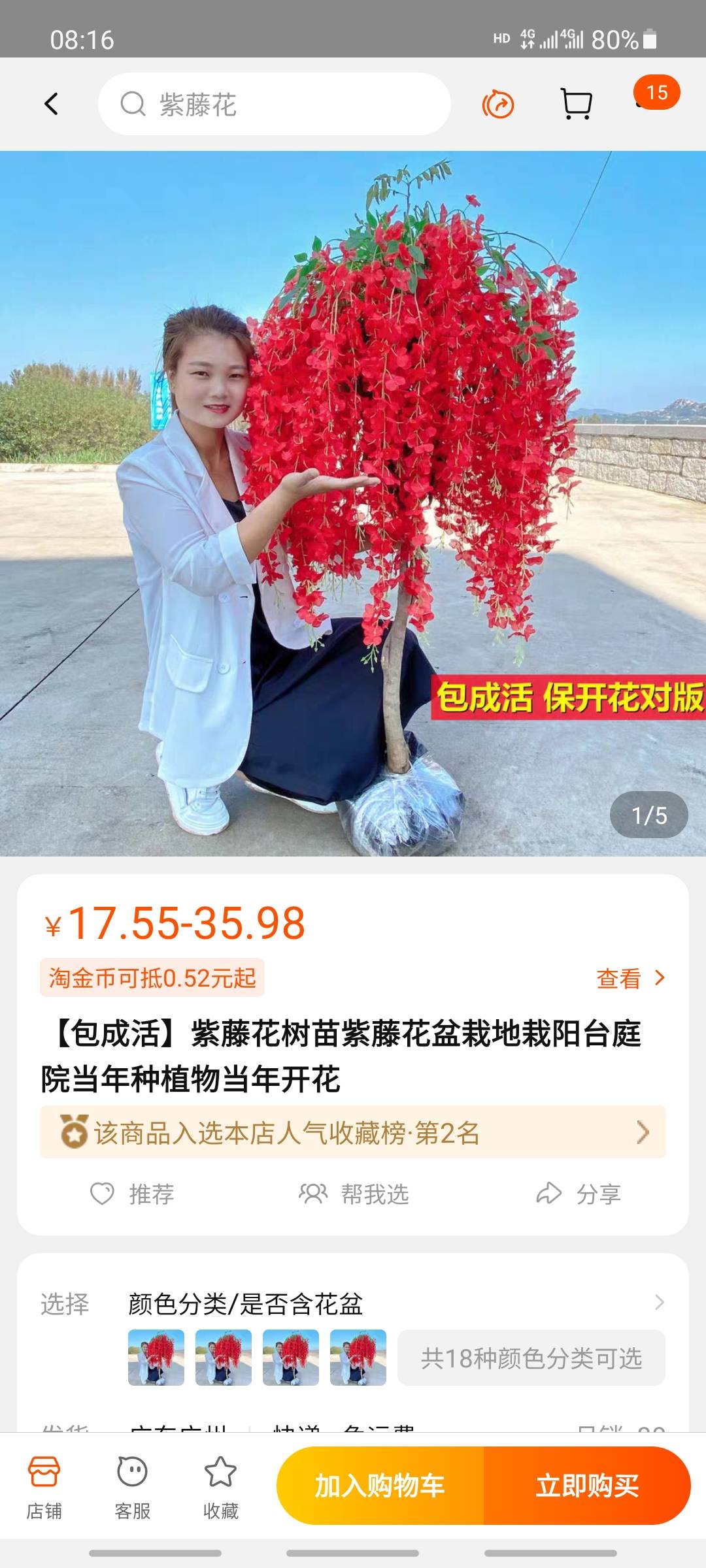Open the main product photo

pyautogui.click(x=353, y=503)
